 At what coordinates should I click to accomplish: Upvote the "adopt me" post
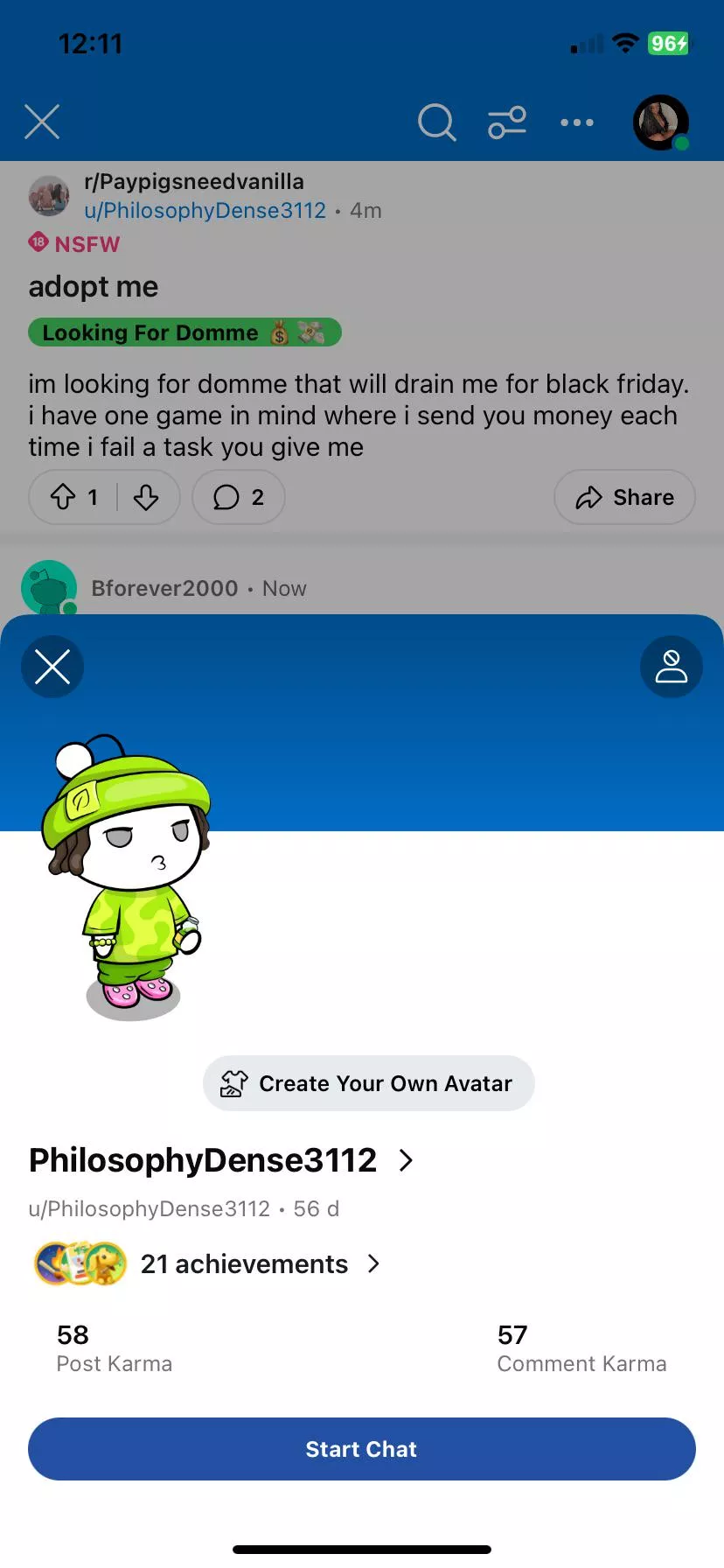point(63,497)
